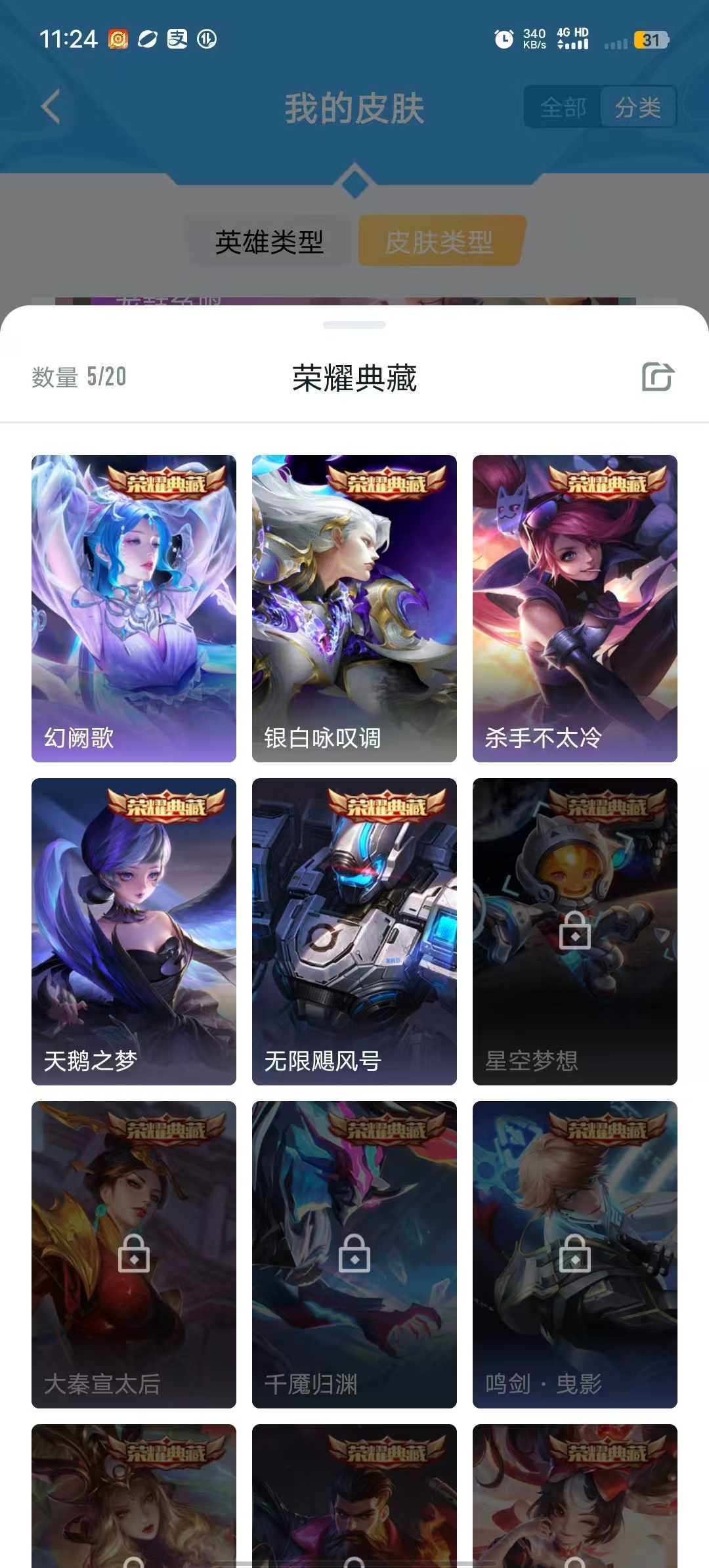This screenshot has height=1568, width=709.
Task: Open the share icon beside 荣耀典藏
Action: 659,377
